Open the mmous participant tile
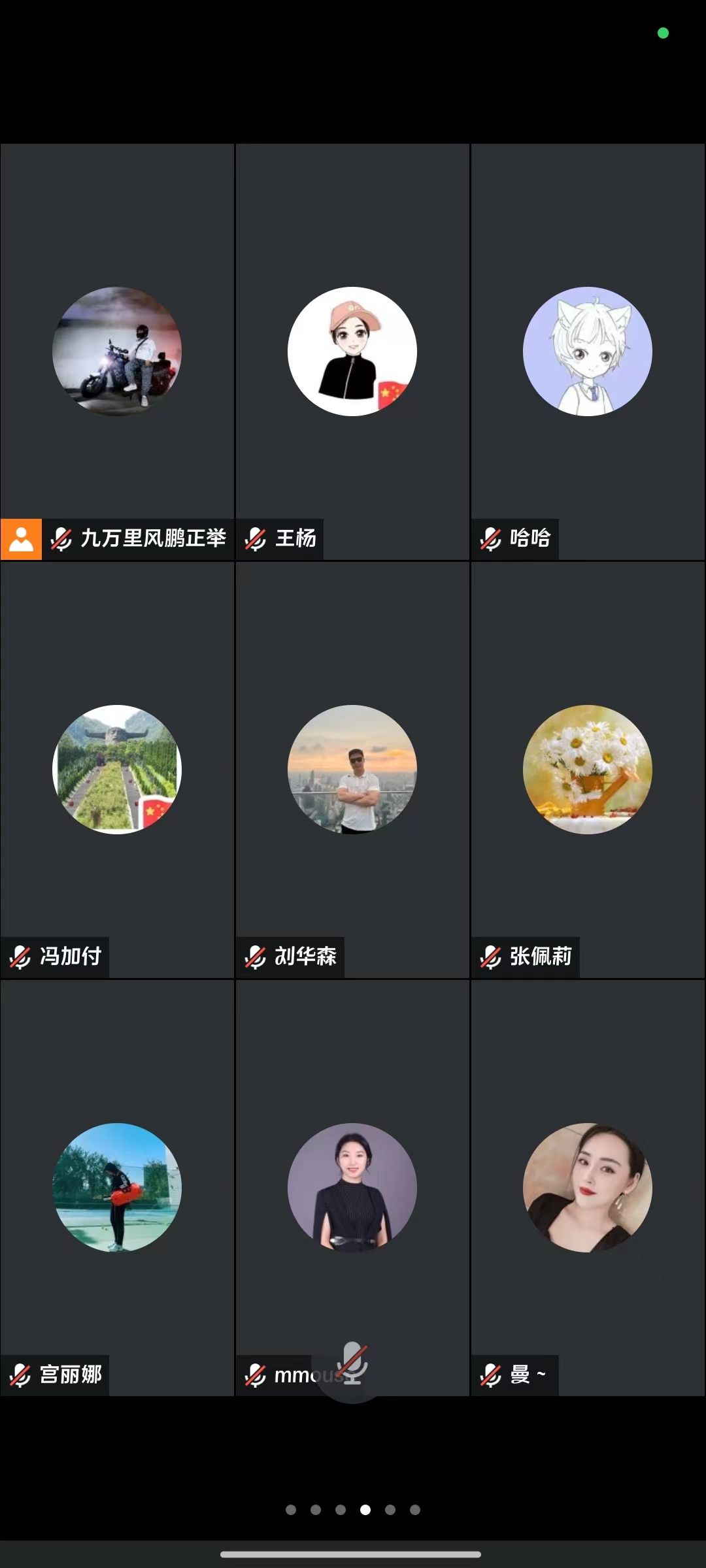Screen dimensions: 706x1568 tap(352, 1188)
